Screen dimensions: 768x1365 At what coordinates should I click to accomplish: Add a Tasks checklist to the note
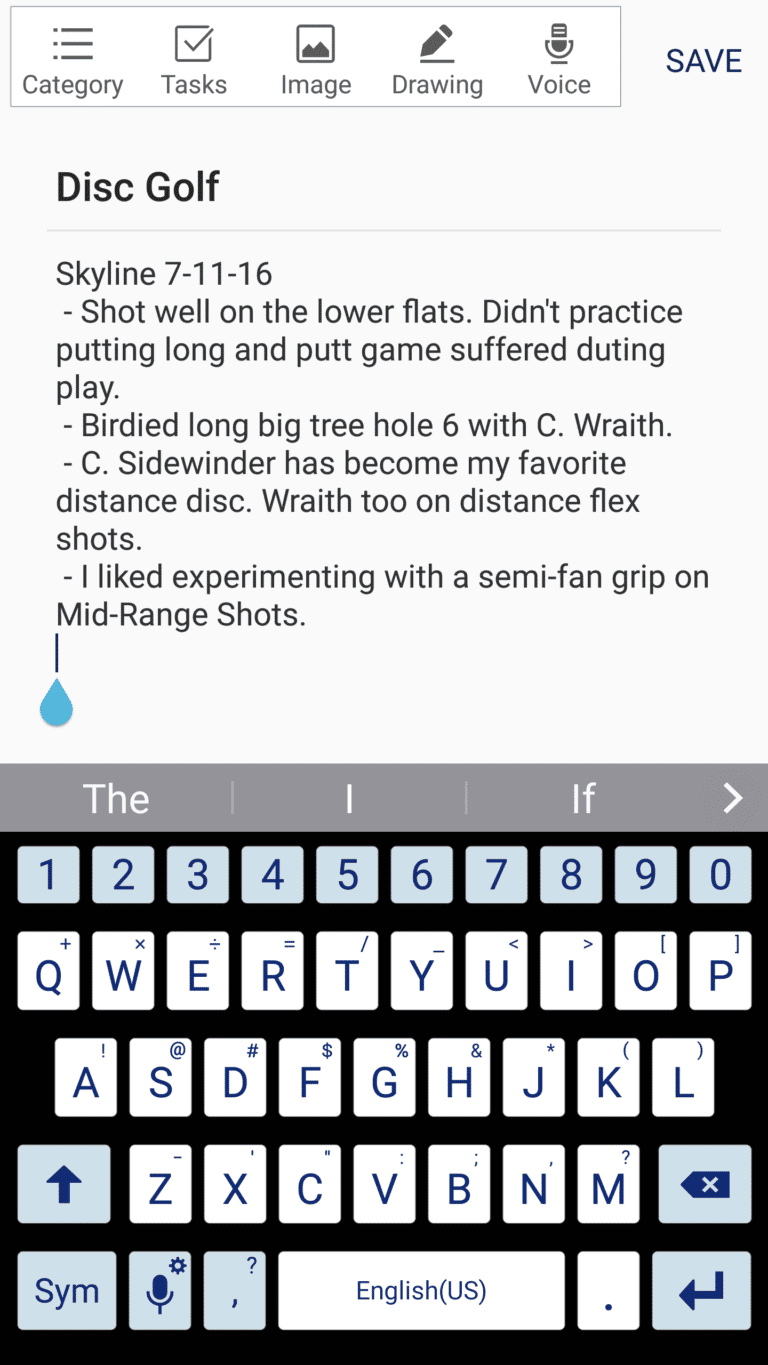tap(194, 60)
